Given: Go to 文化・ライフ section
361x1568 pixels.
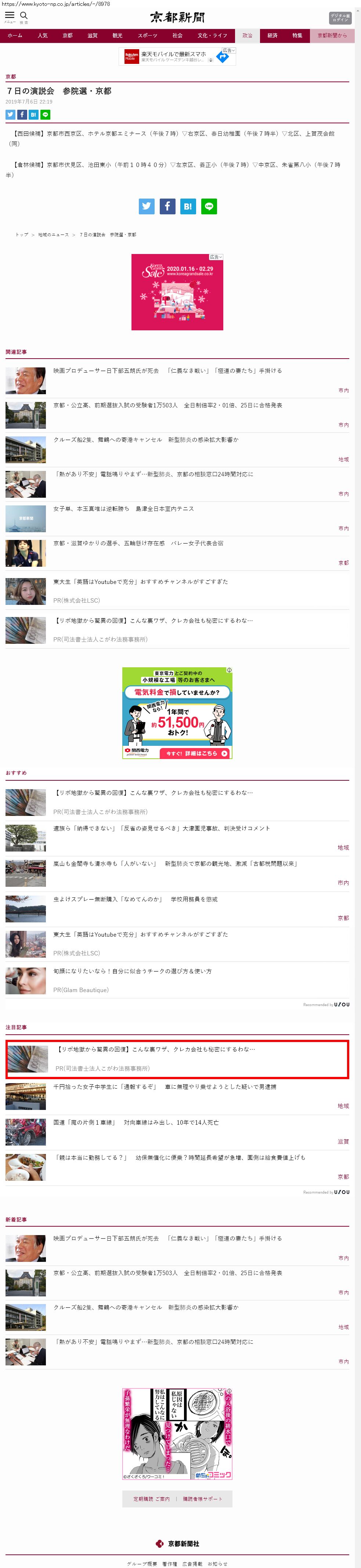Looking at the screenshot, I should click(212, 36).
